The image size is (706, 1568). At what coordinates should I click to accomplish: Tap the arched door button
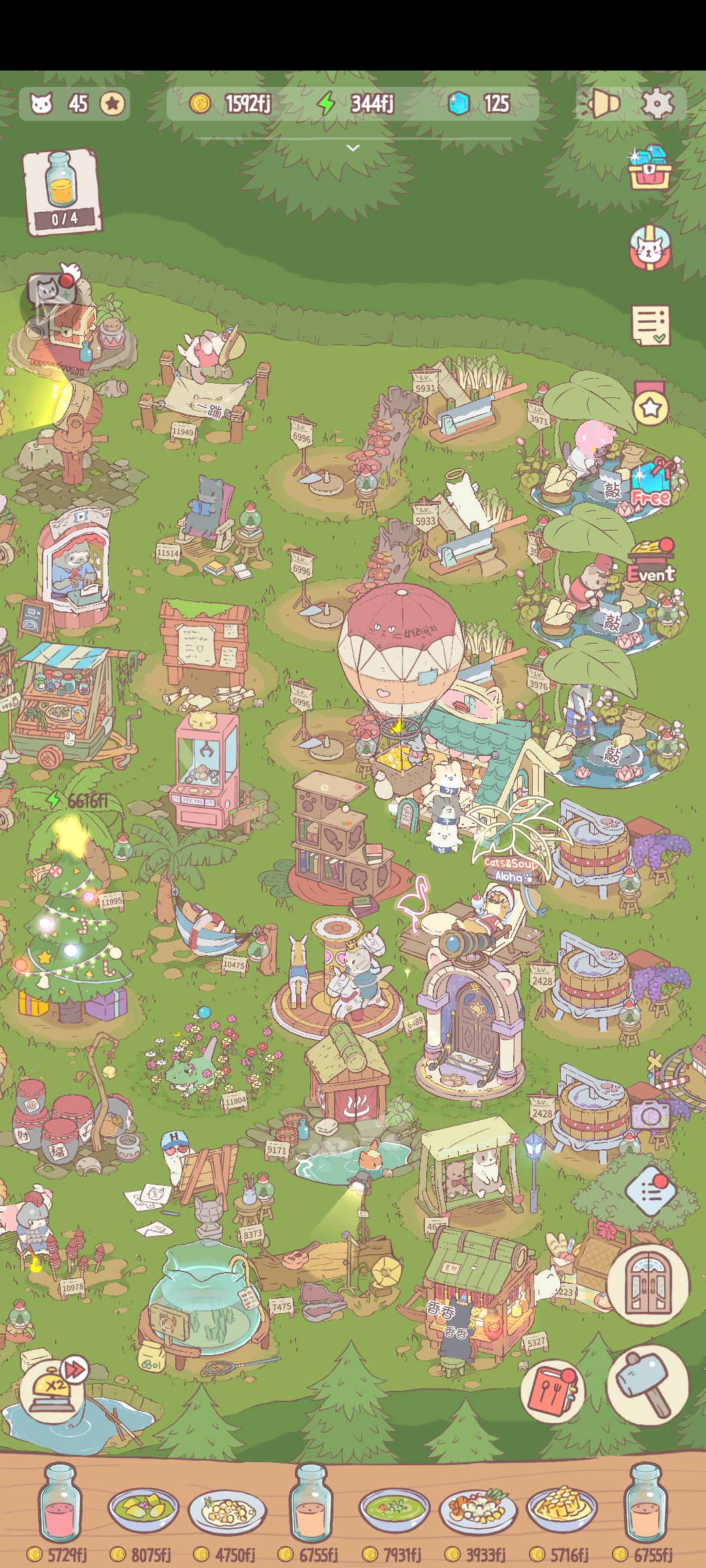(647, 1284)
